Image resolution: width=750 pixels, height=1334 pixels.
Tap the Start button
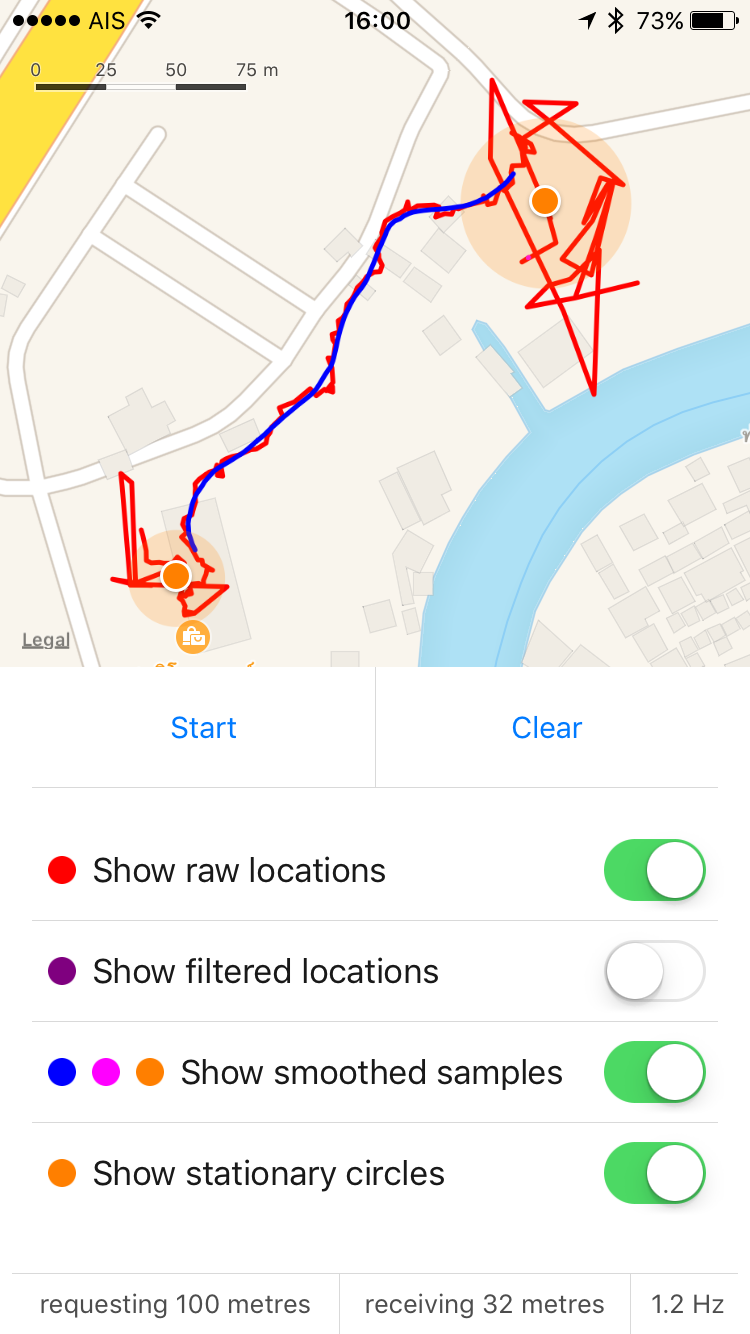click(x=203, y=727)
